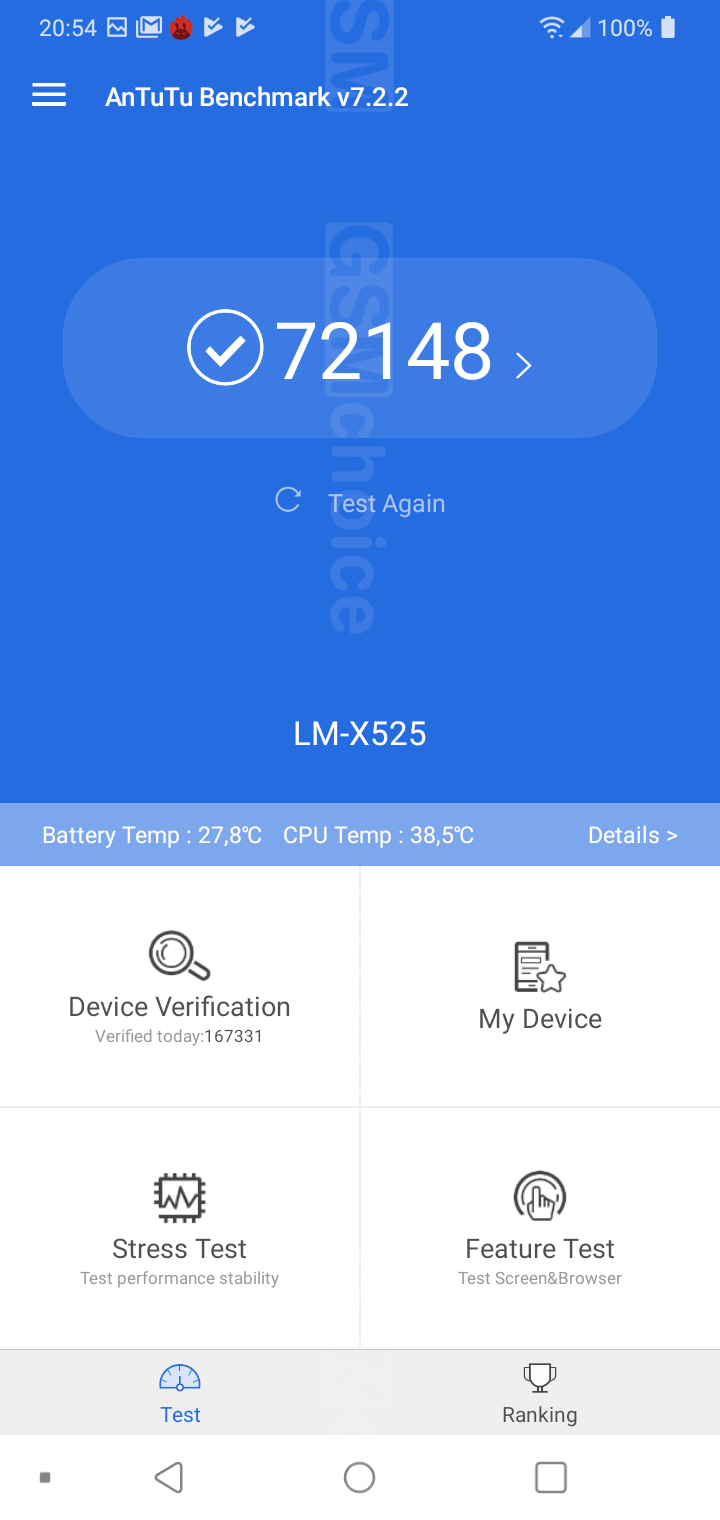Image resolution: width=720 pixels, height=1520 pixels.
Task: Switch to the Ranking tab
Action: point(540,1393)
